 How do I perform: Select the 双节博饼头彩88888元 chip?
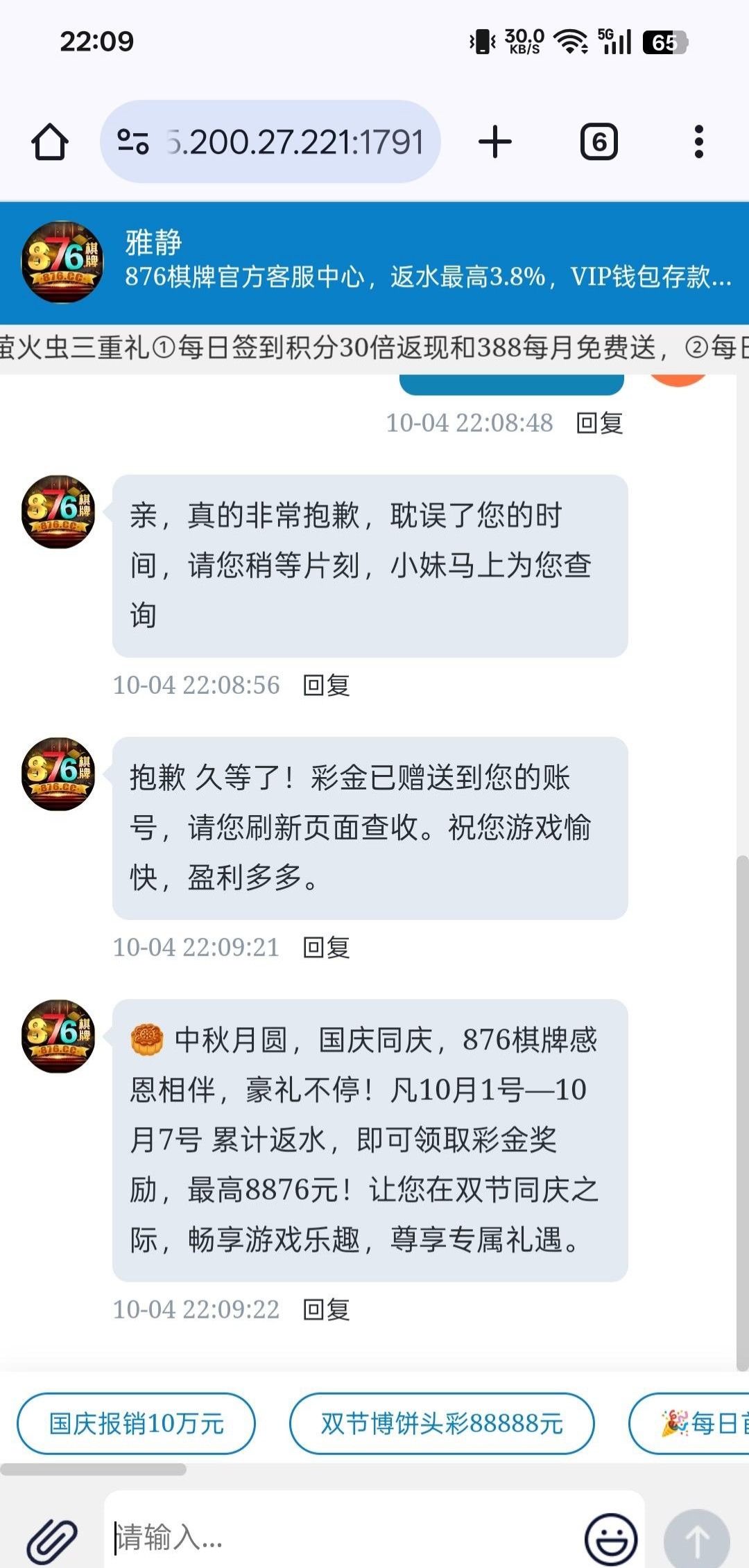coord(442,1424)
